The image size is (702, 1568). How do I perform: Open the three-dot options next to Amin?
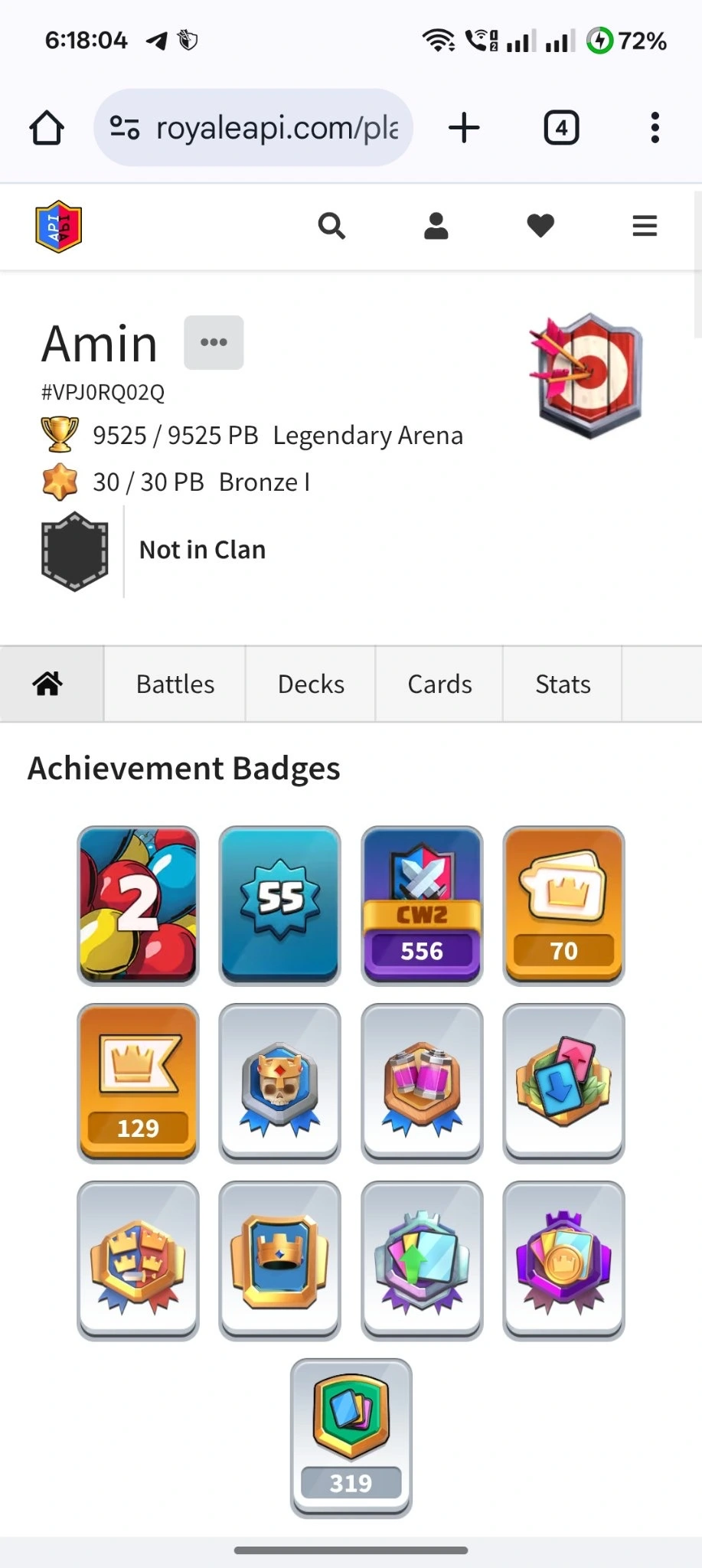pyautogui.click(x=214, y=342)
